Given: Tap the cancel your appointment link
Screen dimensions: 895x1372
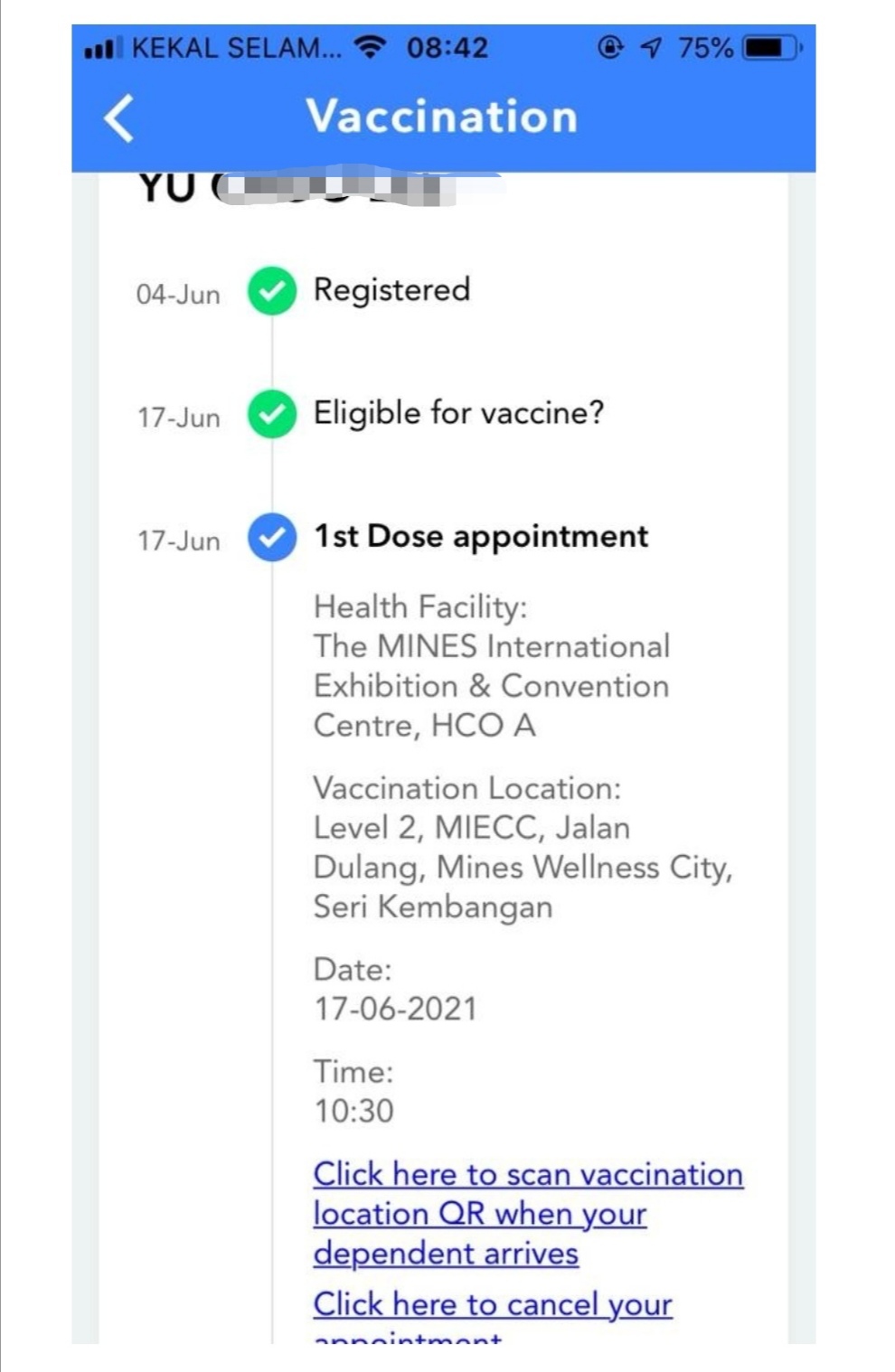Looking at the screenshot, I should (492, 1305).
